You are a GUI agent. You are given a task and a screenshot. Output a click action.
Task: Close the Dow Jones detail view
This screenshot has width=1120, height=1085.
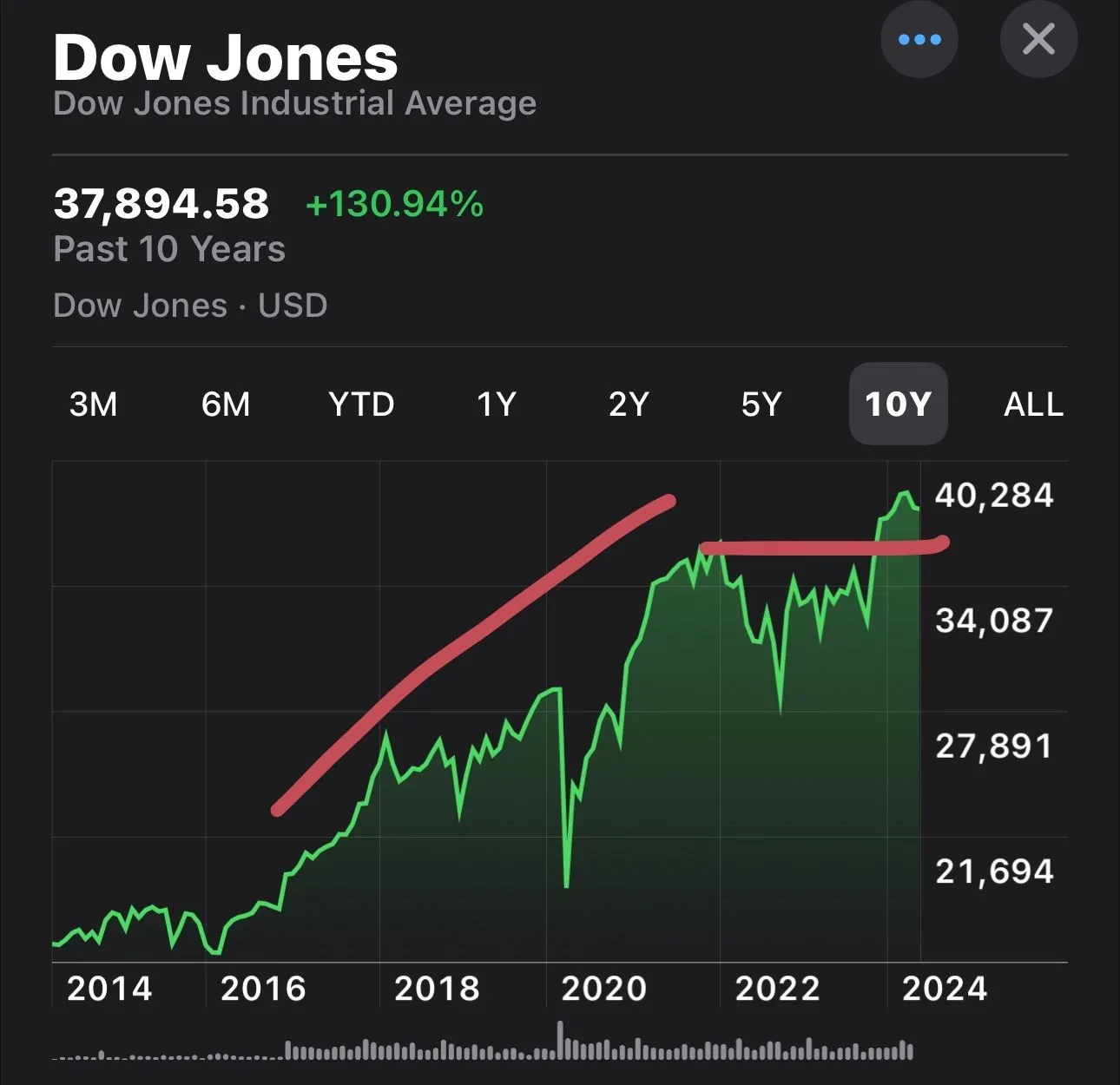pos(1038,40)
